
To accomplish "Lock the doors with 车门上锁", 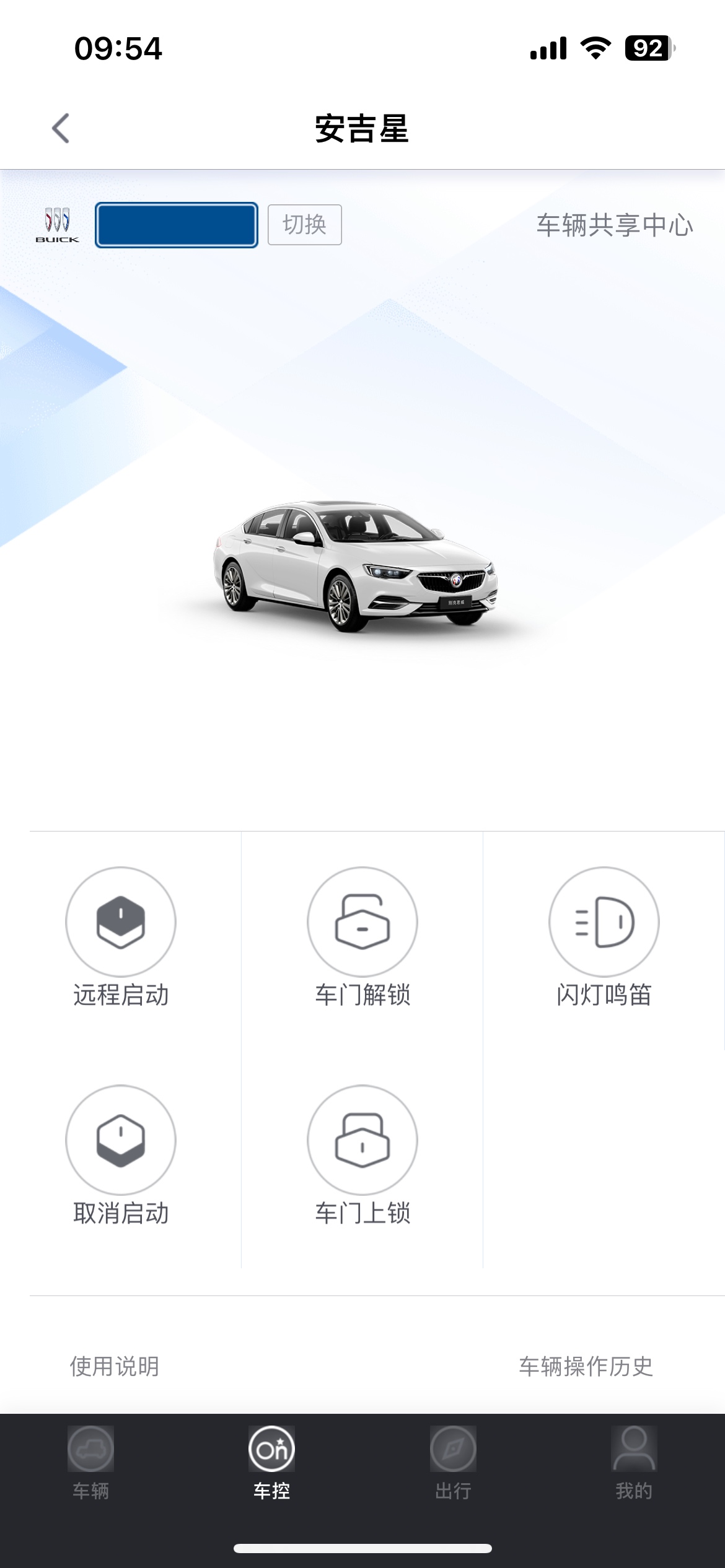I will point(362,1140).
